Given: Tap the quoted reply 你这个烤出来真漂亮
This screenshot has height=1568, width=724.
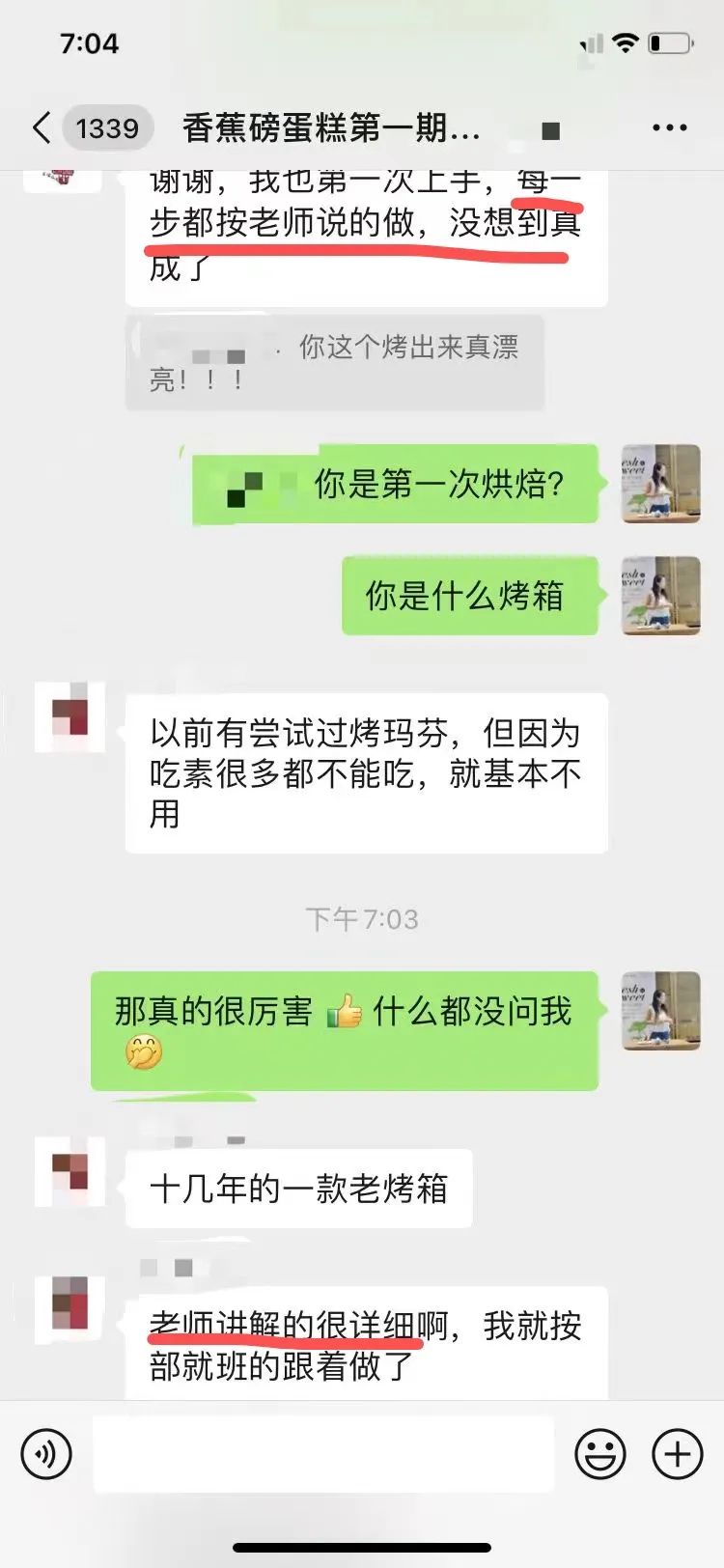Looking at the screenshot, I should 334,362.
